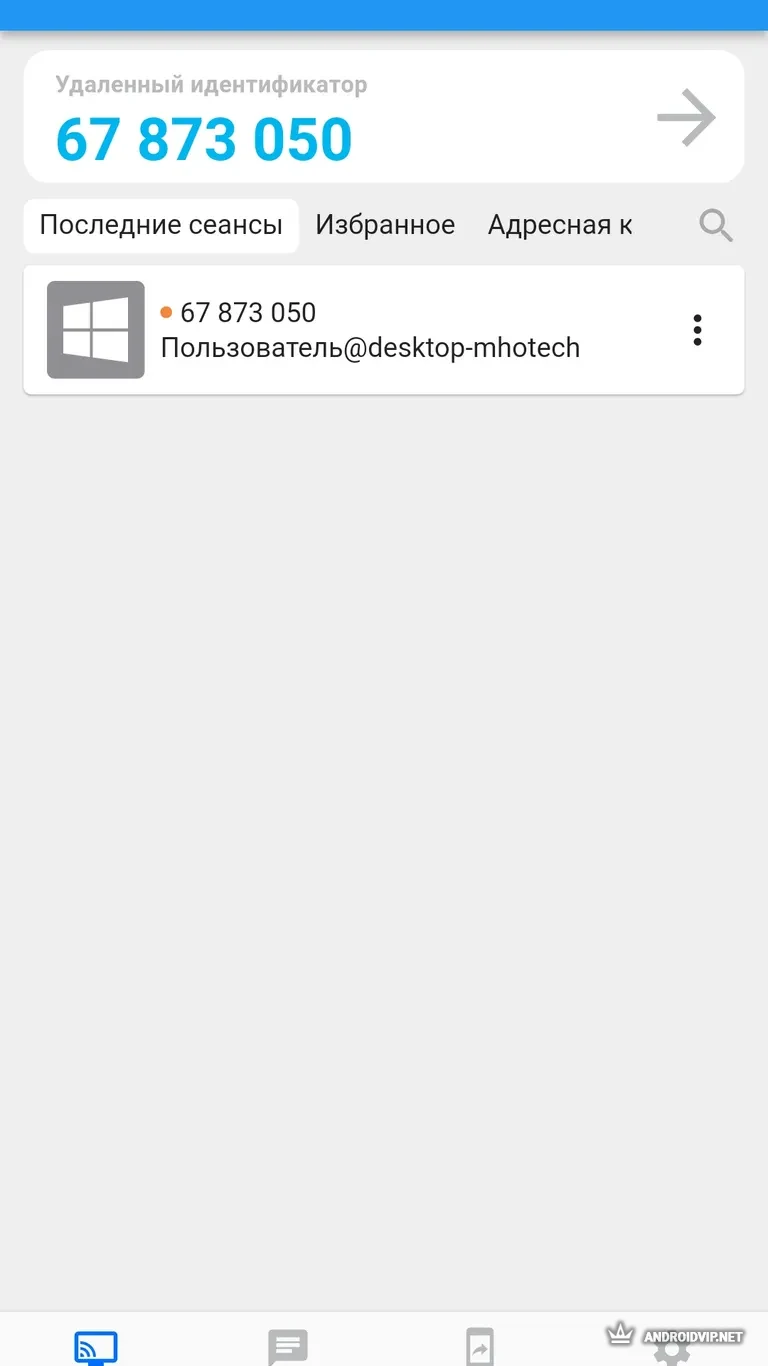Open the Адресная книга tab
Image resolution: width=768 pixels, height=1366 pixels.
pos(560,225)
